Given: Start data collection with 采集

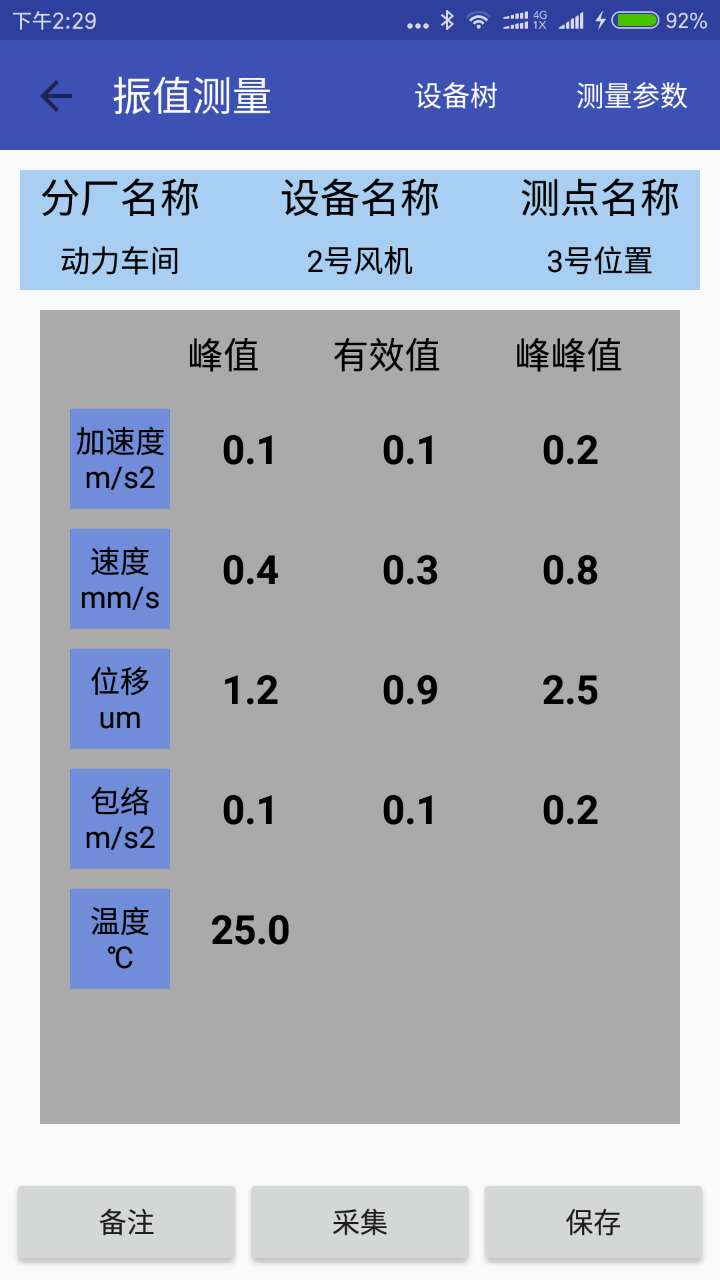Looking at the screenshot, I should pyautogui.click(x=360, y=1222).
